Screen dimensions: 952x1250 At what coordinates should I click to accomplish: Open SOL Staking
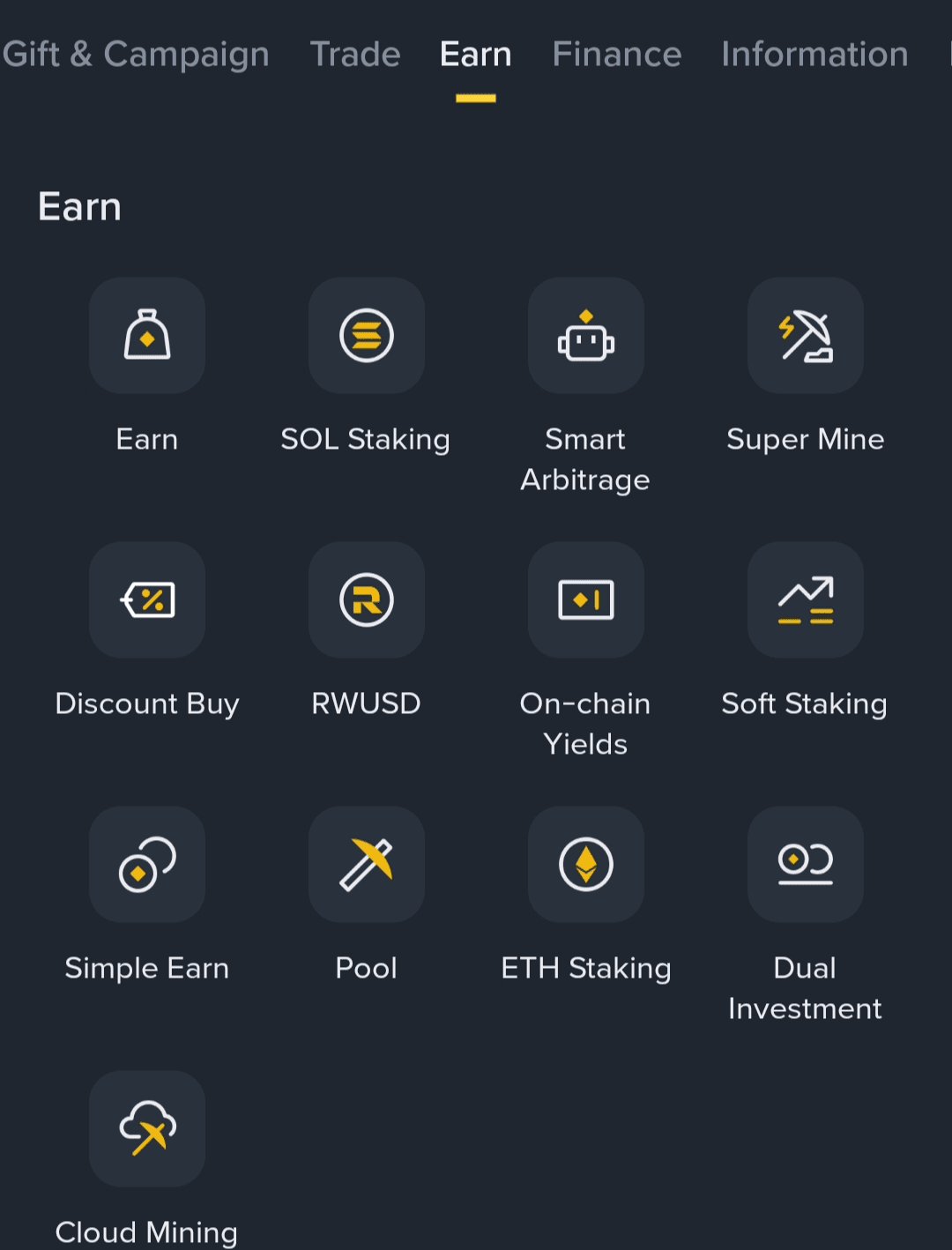click(x=366, y=336)
